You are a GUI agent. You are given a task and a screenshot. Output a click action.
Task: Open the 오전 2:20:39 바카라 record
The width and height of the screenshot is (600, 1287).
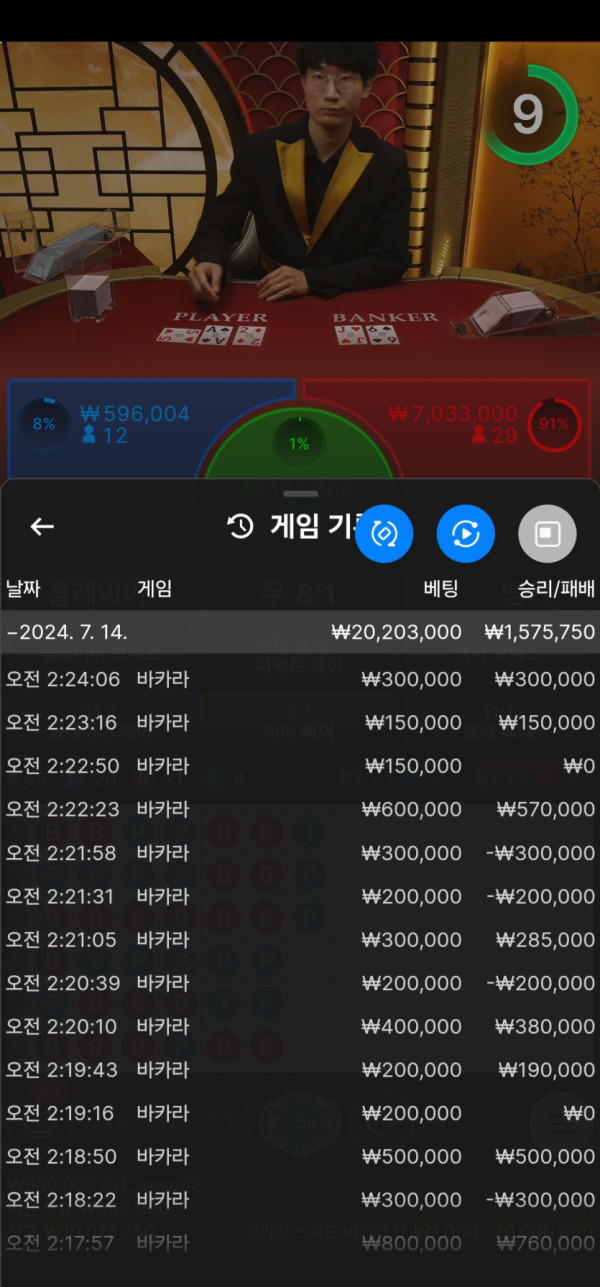coord(300,983)
